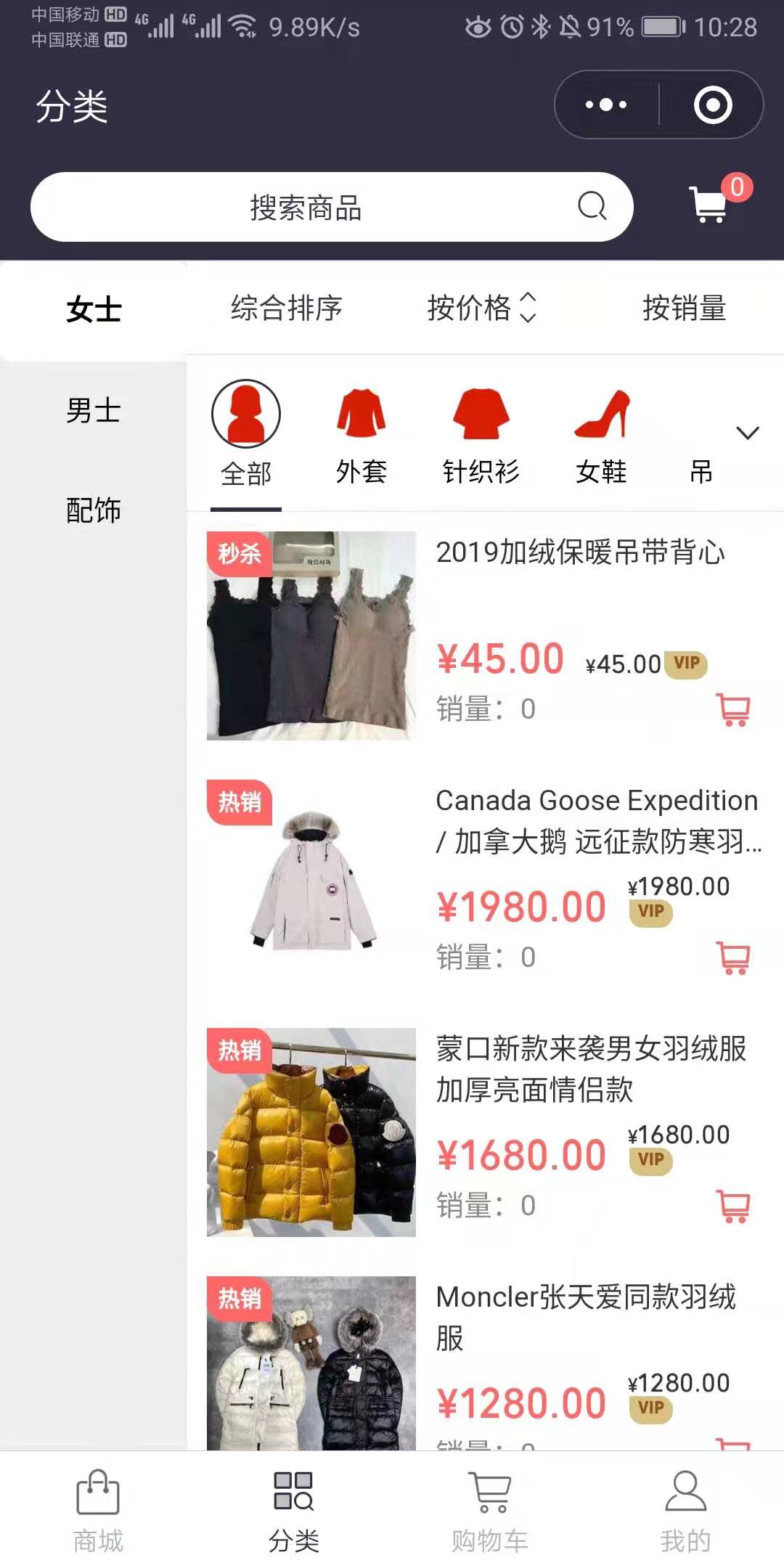This screenshot has height=1568, width=784.
Task: Open the shopping cart icon with badge
Action: (x=711, y=204)
